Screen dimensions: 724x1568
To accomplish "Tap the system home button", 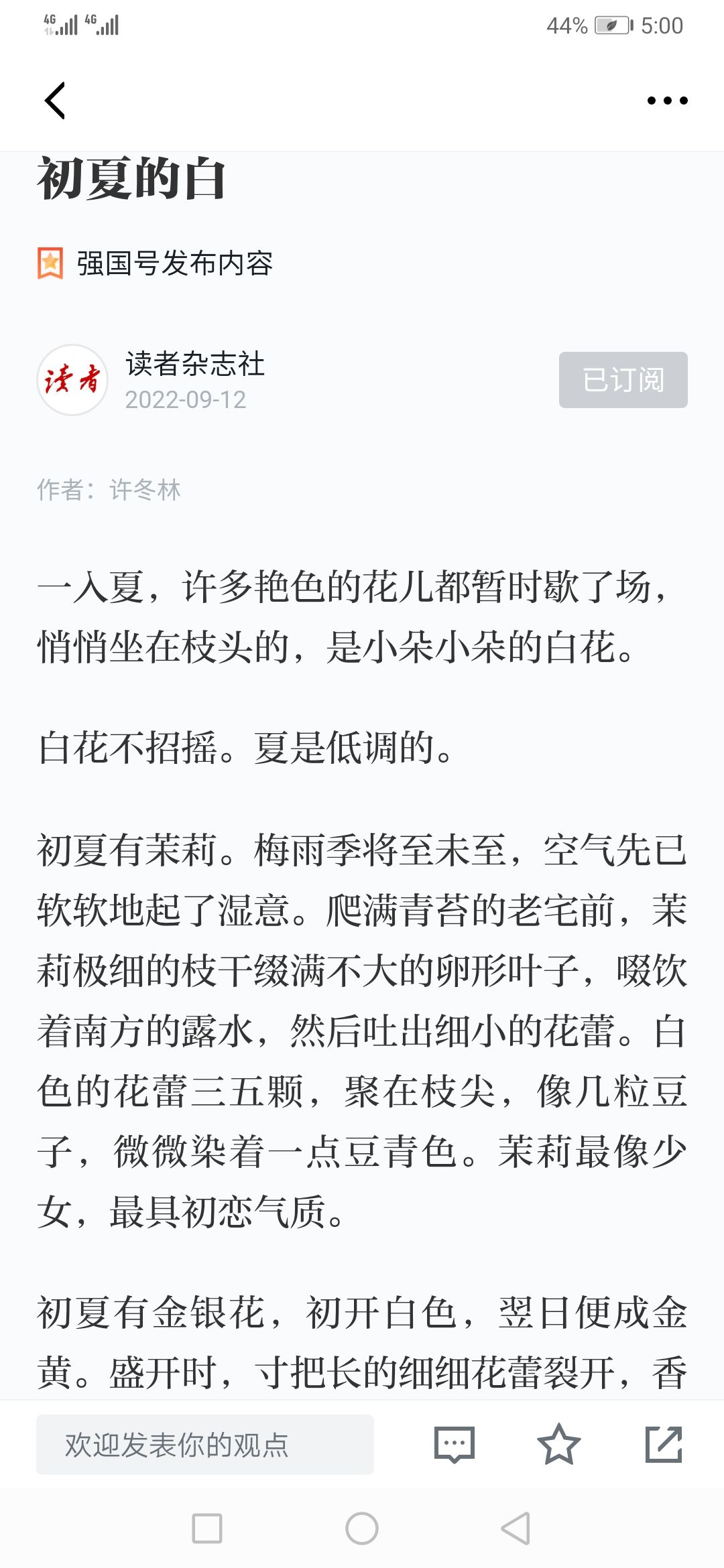I will tap(362, 1528).
